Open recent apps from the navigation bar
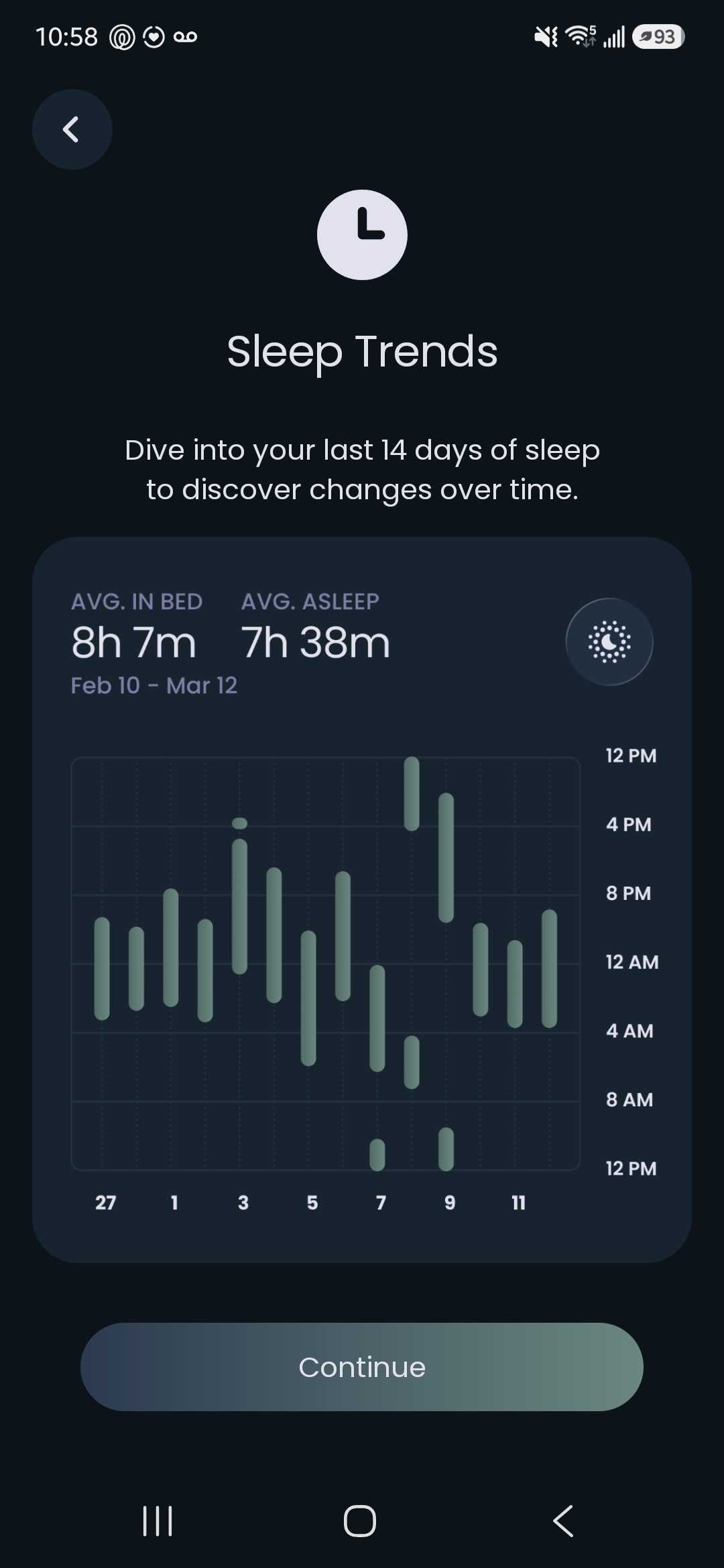The image size is (724, 1568). coord(158,1521)
